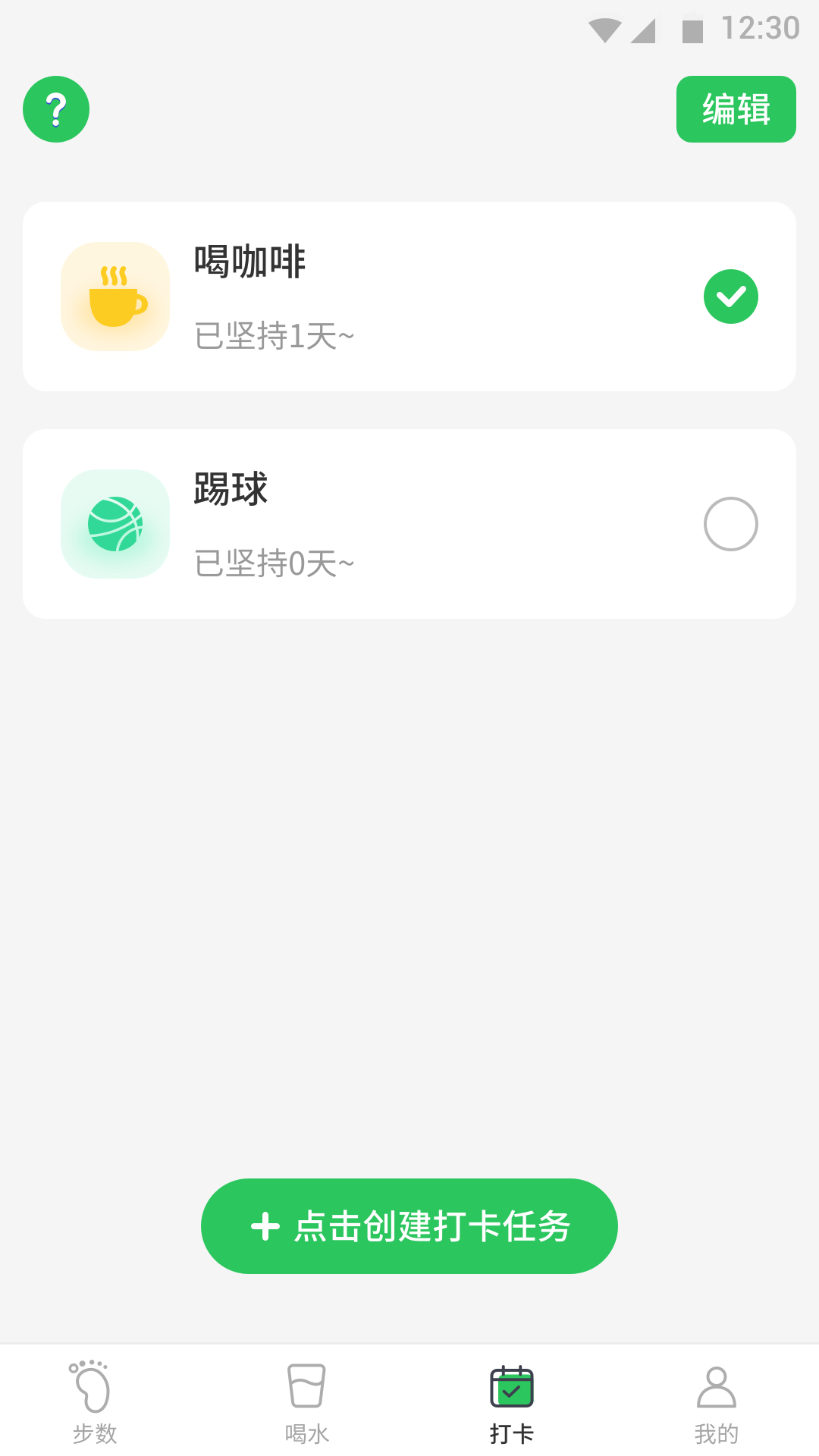Open the 踢球 habit card
The image size is (819, 1456).
click(x=409, y=522)
